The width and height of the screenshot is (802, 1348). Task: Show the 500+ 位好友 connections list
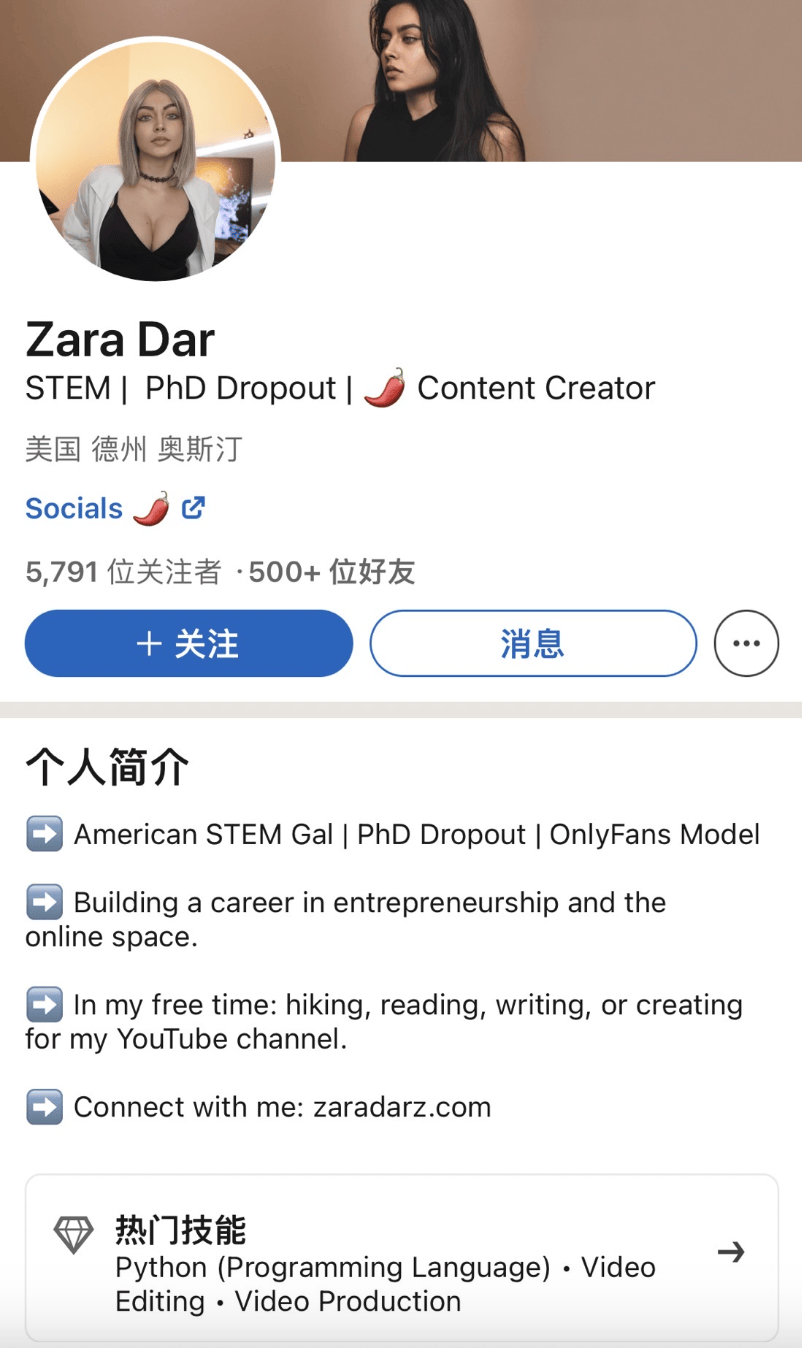point(331,572)
